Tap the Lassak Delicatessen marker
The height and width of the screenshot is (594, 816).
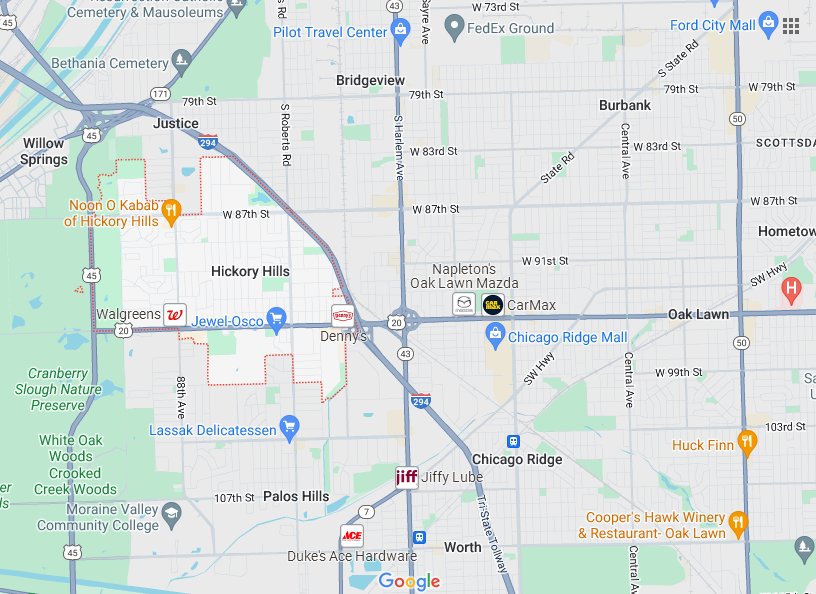pos(289,428)
